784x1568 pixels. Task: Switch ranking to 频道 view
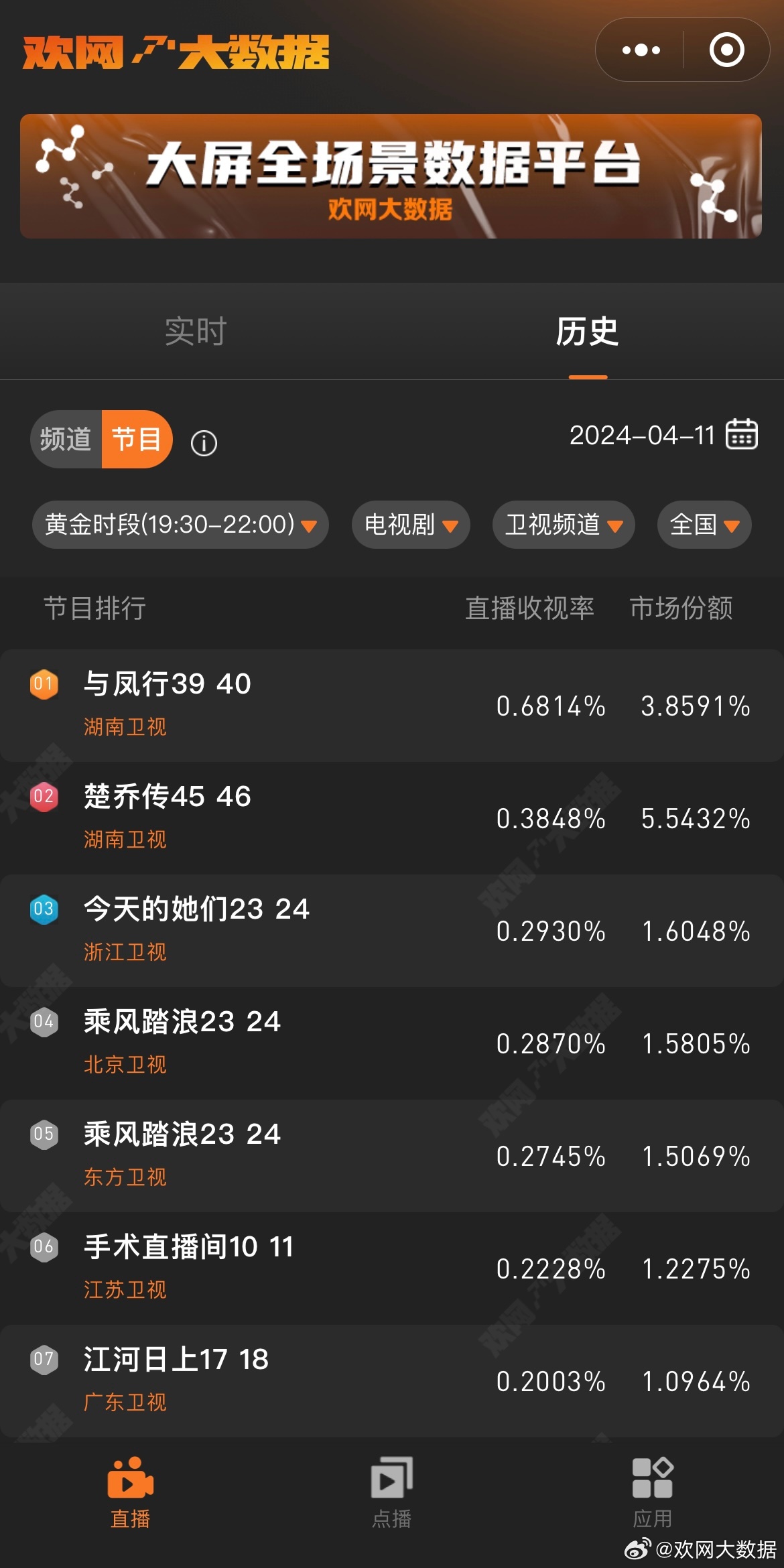[x=66, y=440]
